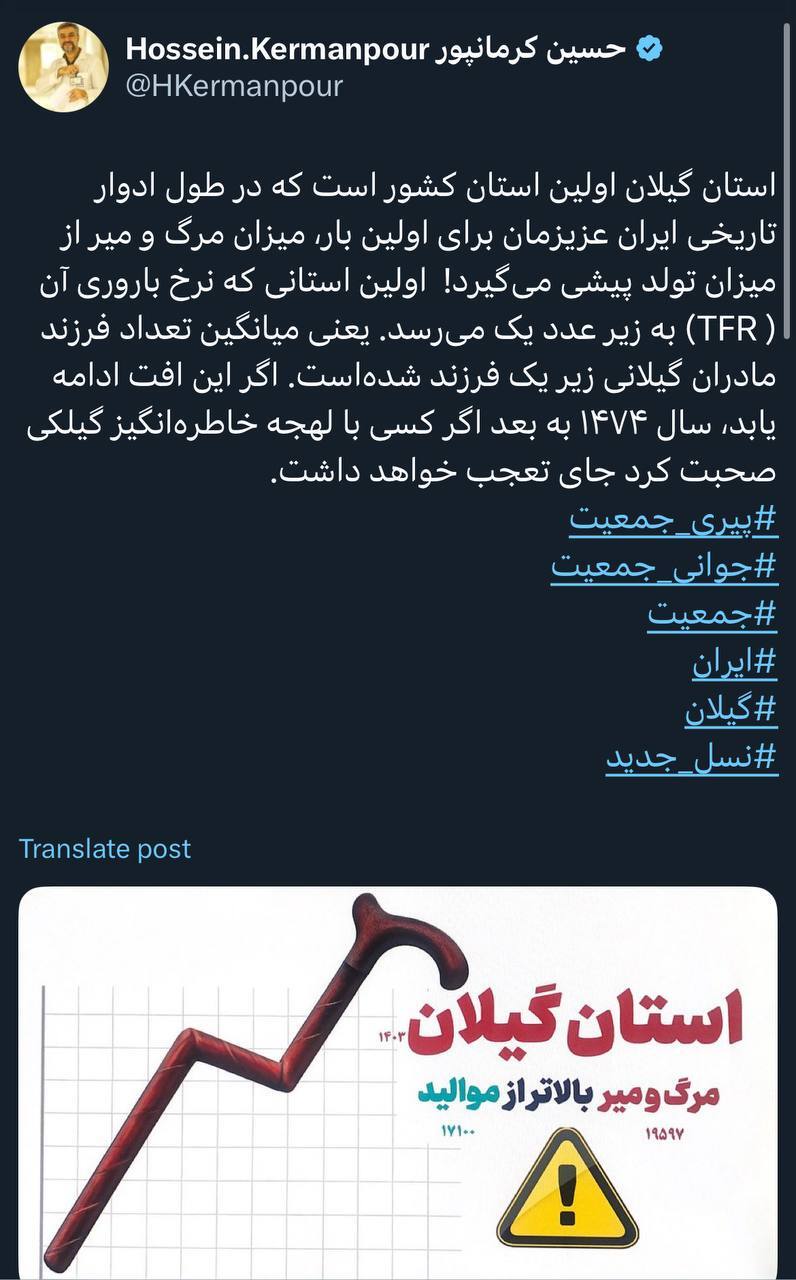Open the attached Gilan chart image
This screenshot has height=1280, width=796.
point(398,1080)
